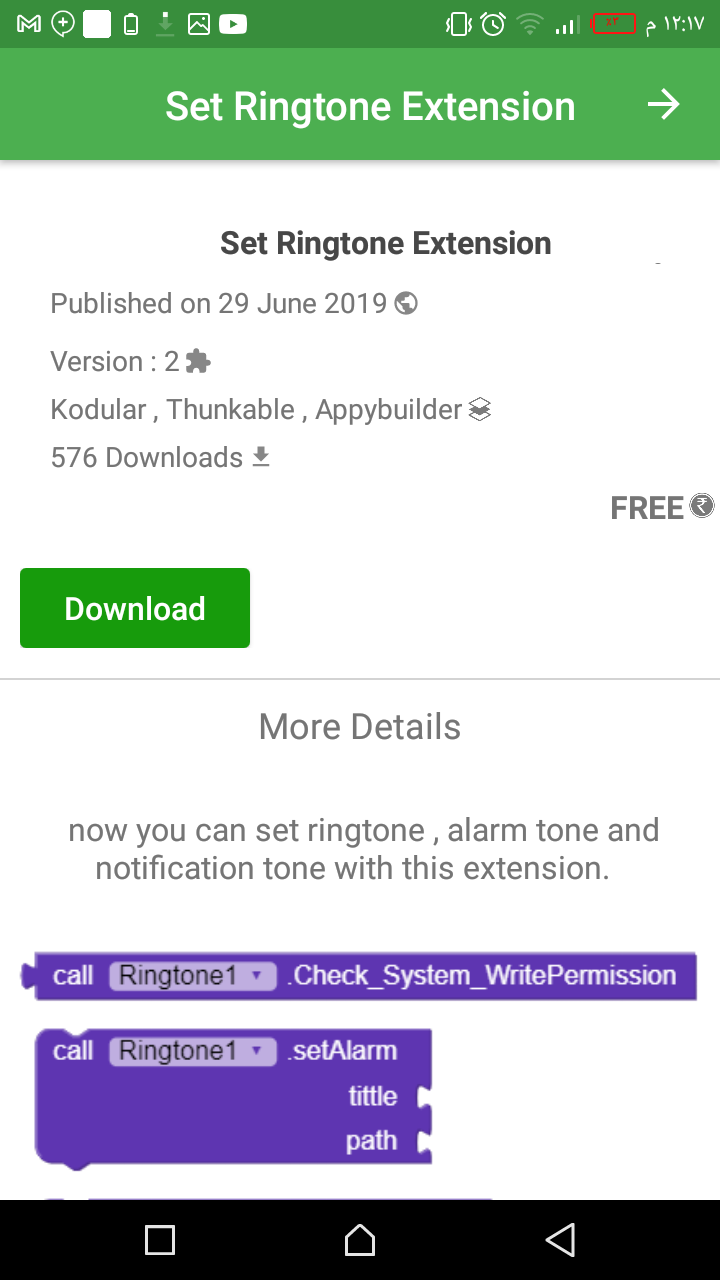Go back using the system back button

pyautogui.click(x=561, y=1240)
